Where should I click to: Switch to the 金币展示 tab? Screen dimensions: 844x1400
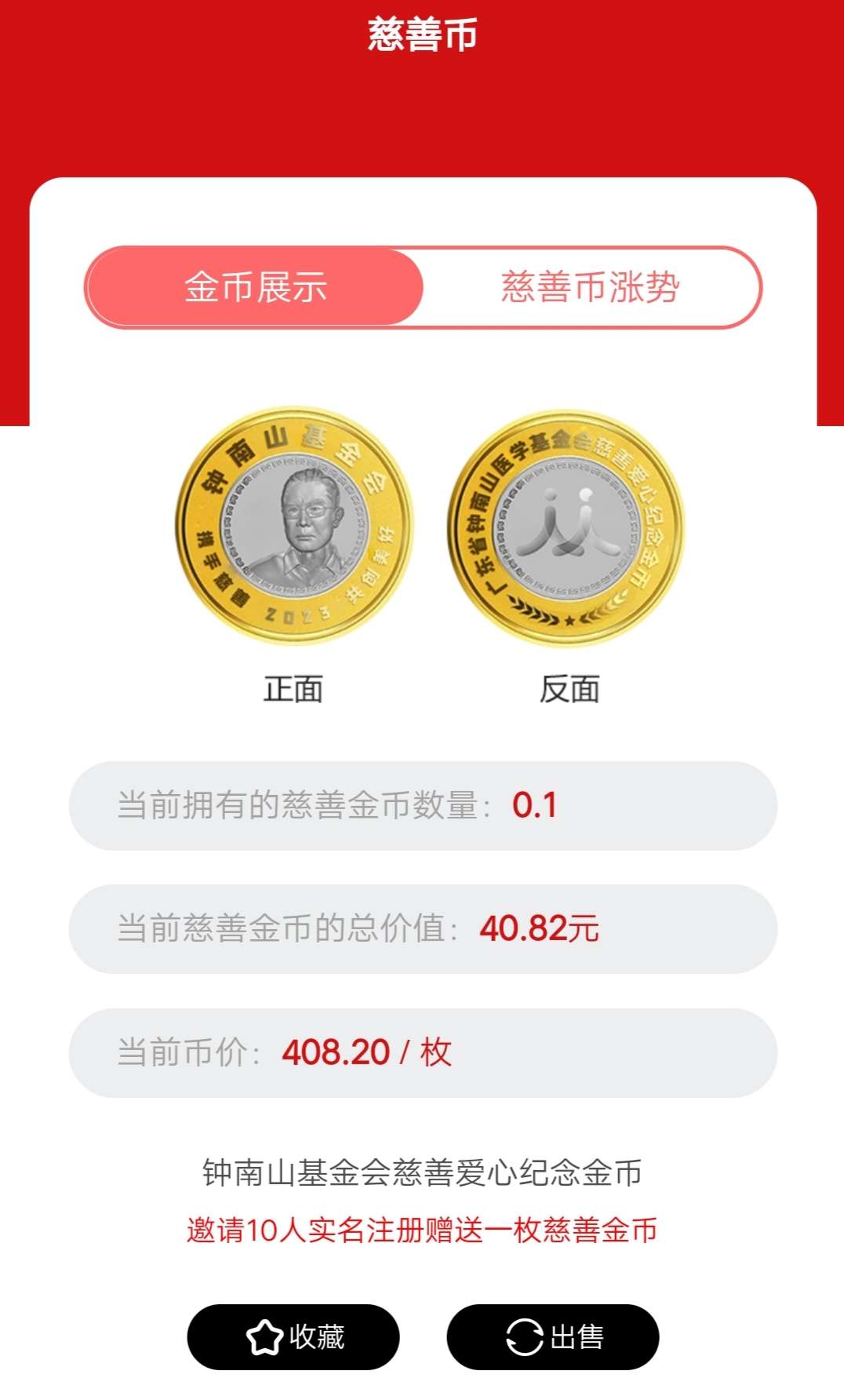(255, 287)
